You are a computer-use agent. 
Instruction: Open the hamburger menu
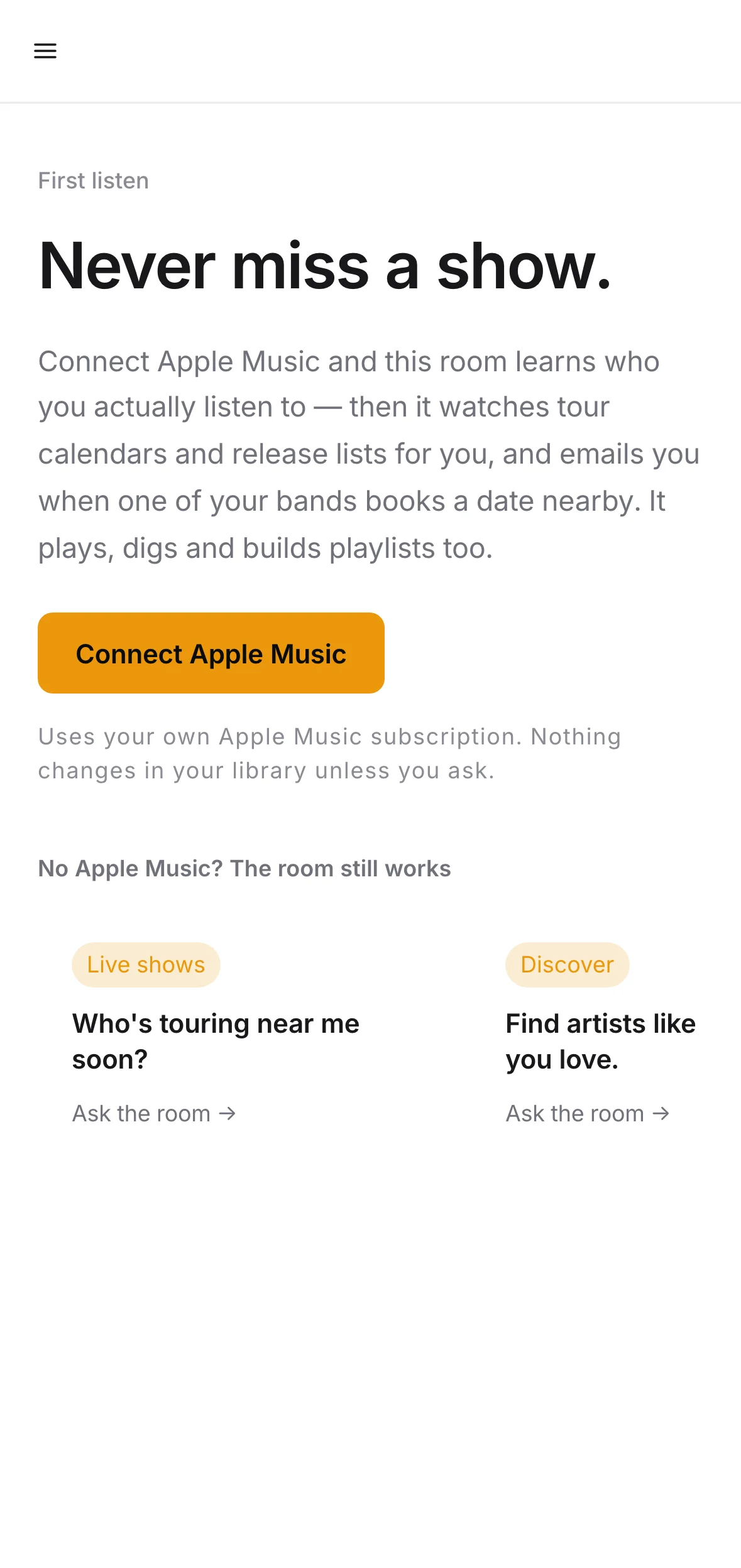pyautogui.click(x=45, y=51)
